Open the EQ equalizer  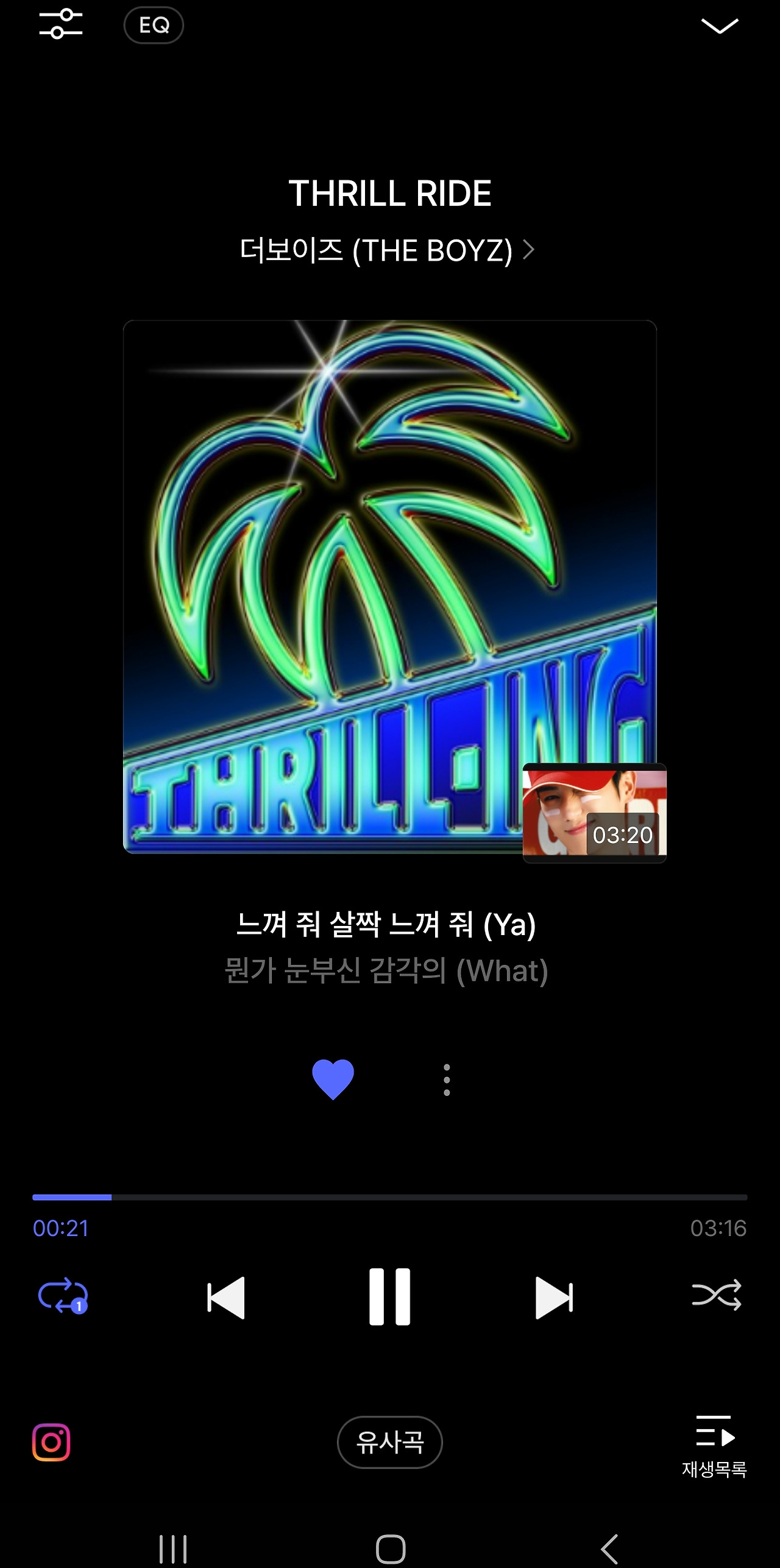pos(154,25)
